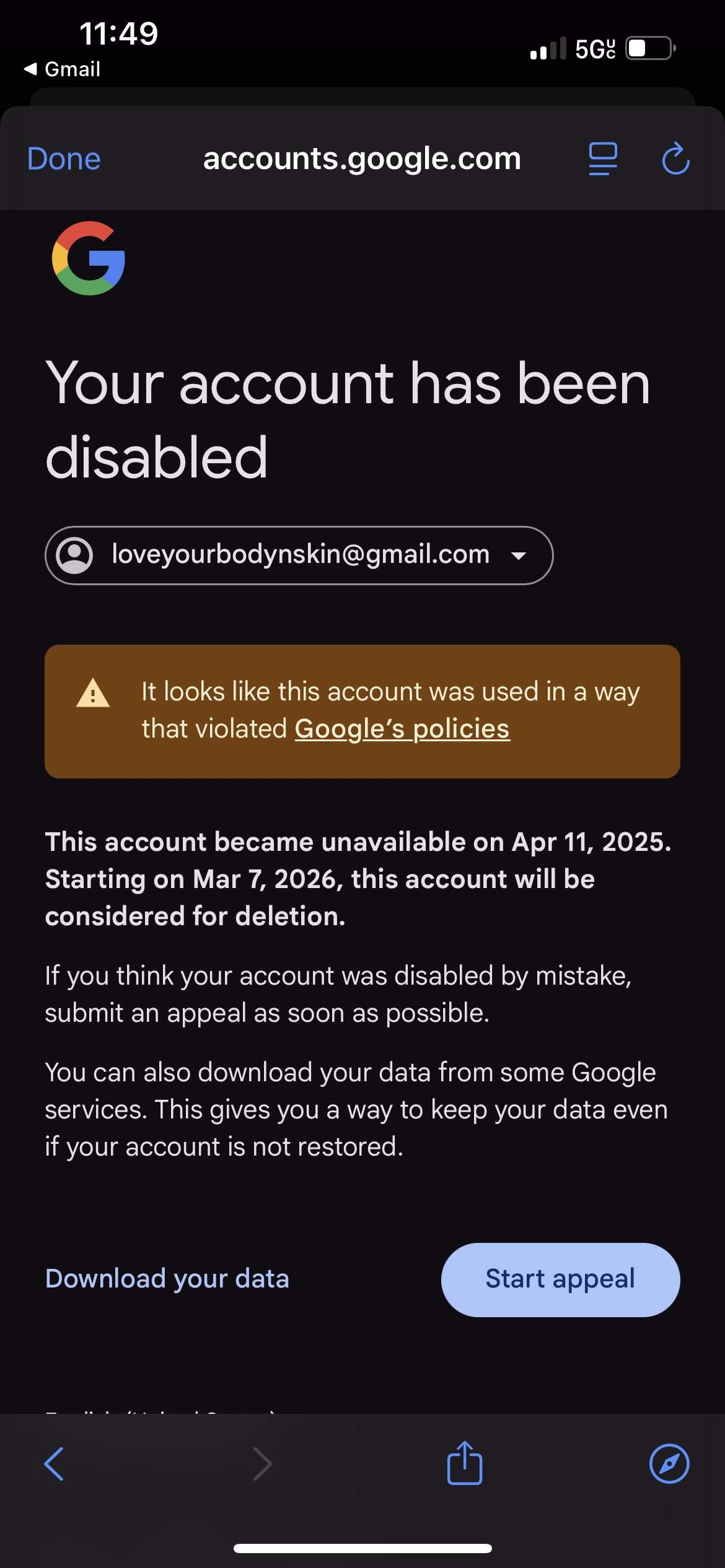Screen dimensions: 725x1568
Task: Tap Done to close the browser view
Action: (64, 159)
